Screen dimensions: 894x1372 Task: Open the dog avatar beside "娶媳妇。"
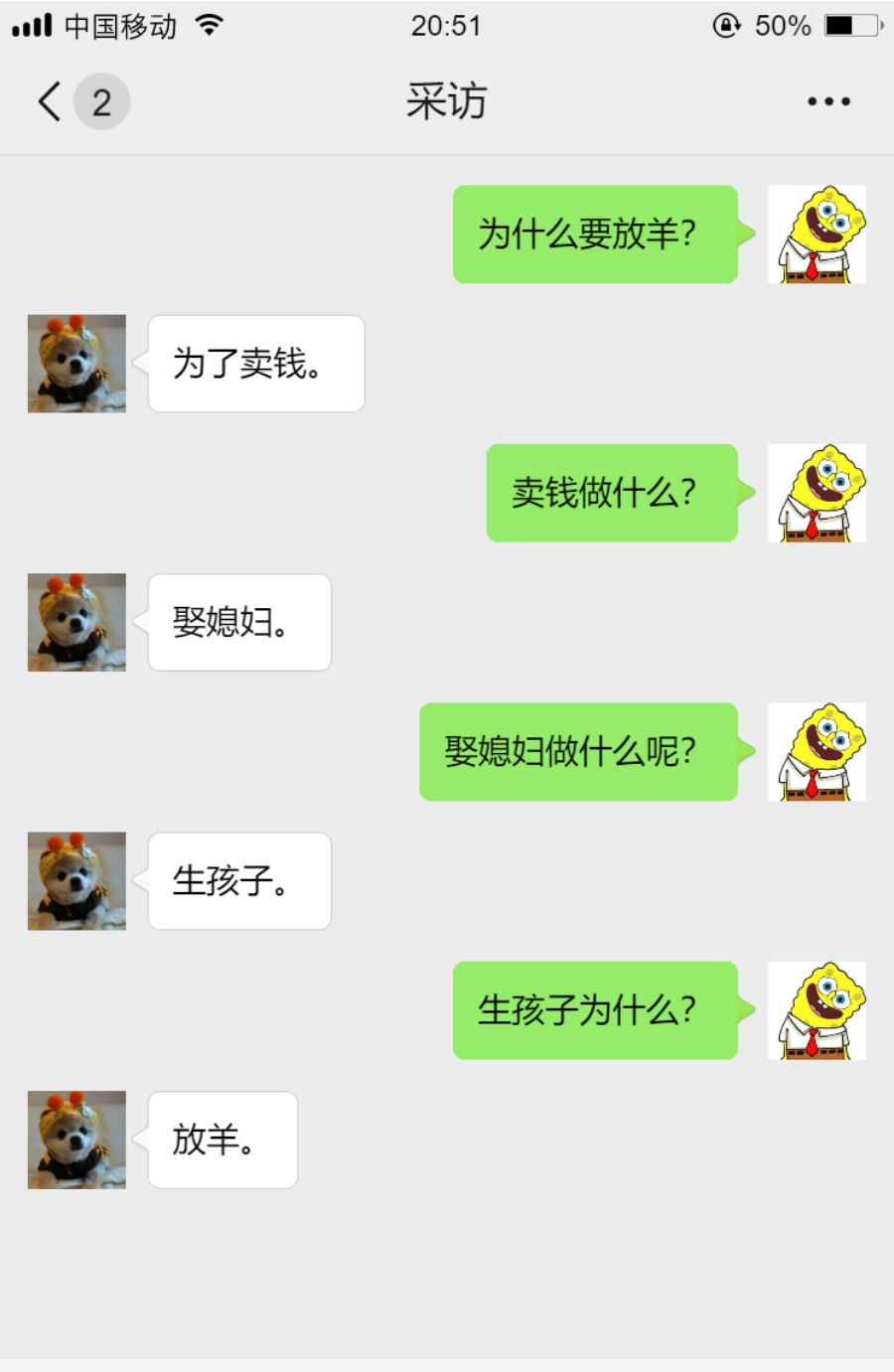coord(76,622)
